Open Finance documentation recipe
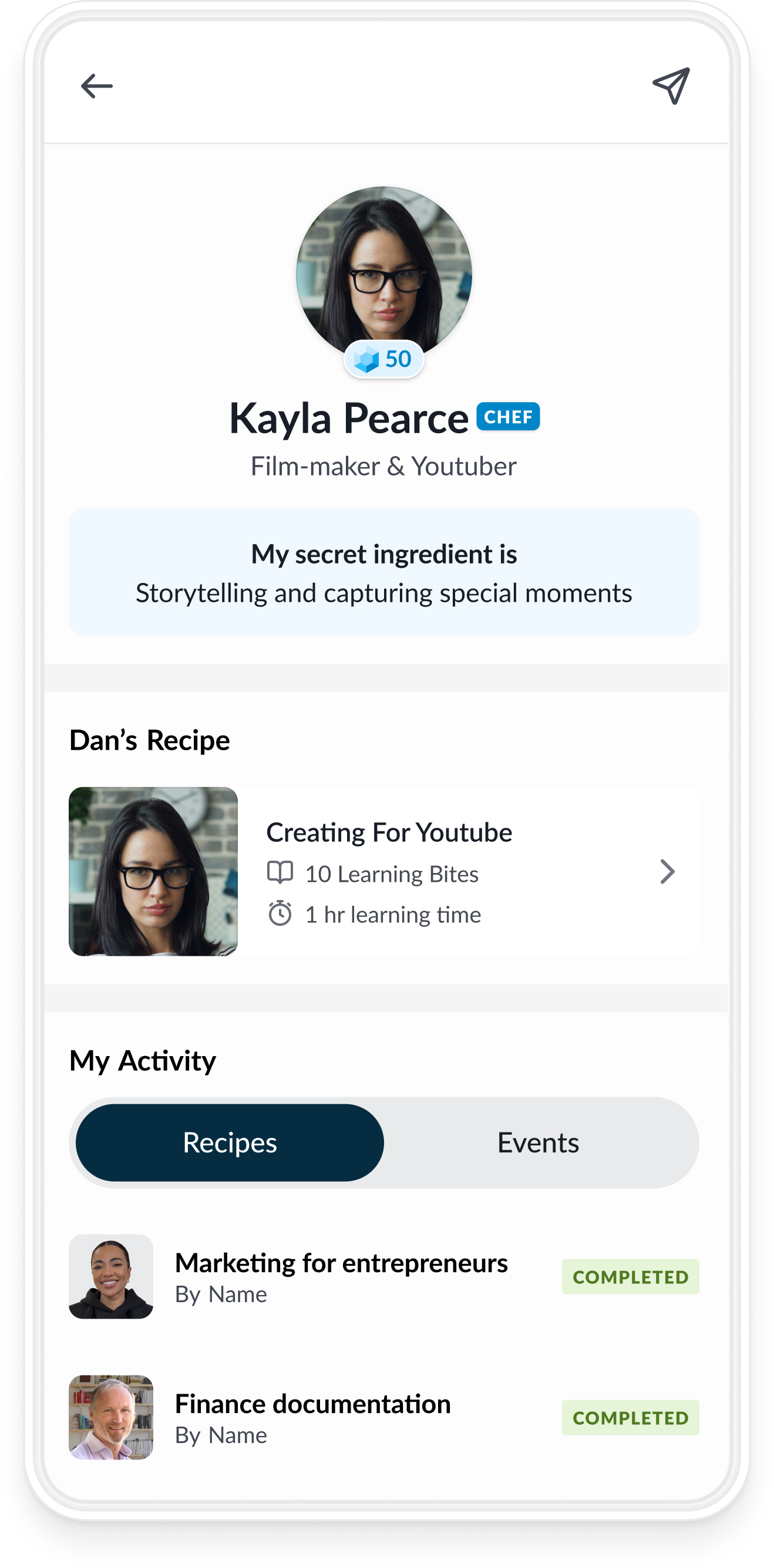Image resolution: width=774 pixels, height=1568 pixels. (312, 1417)
